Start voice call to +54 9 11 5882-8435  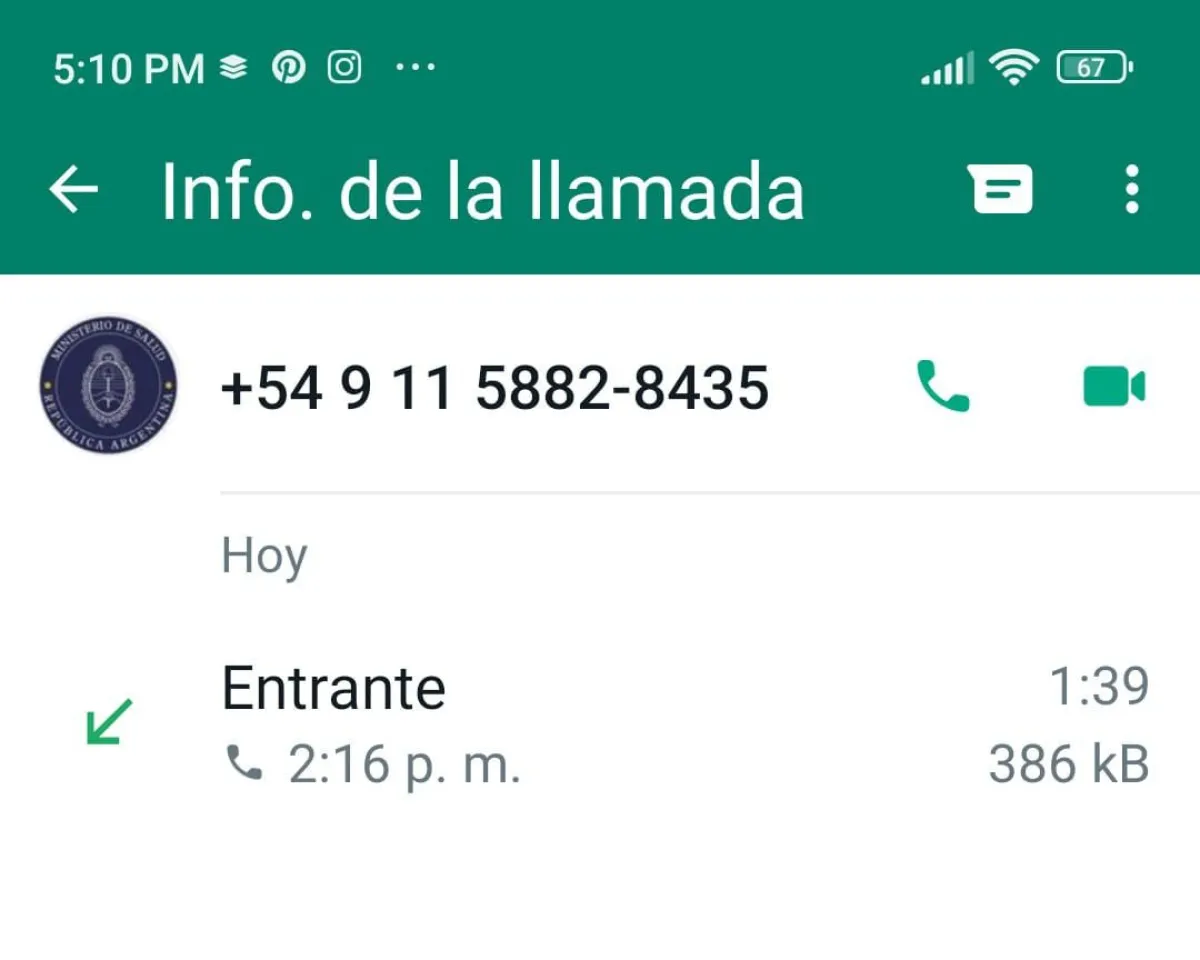(942, 387)
